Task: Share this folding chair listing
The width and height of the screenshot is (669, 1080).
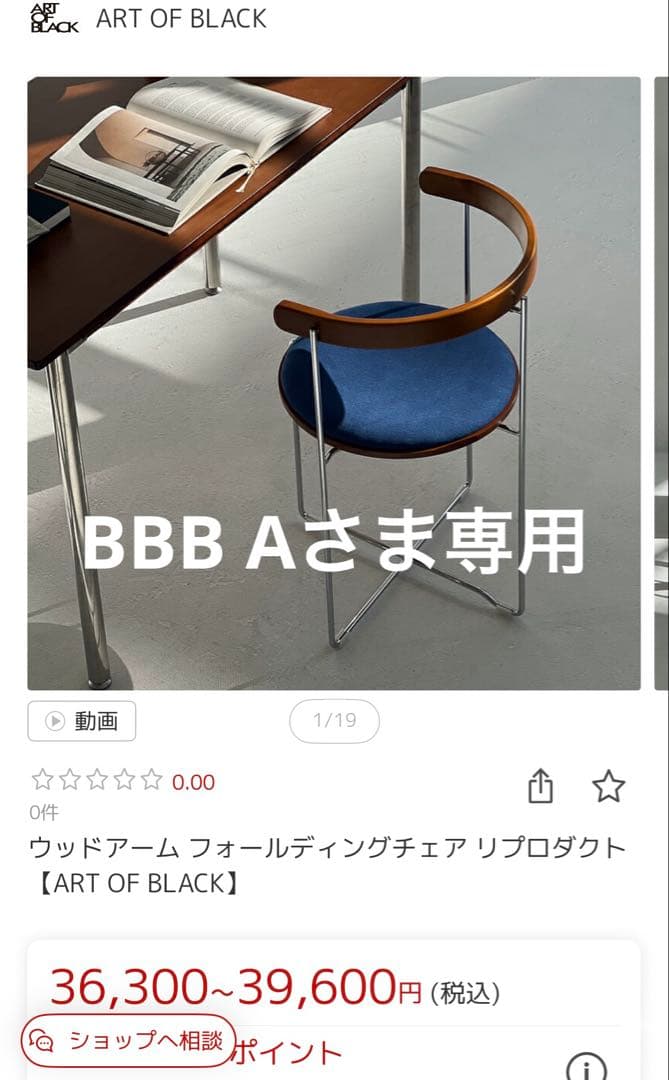Action: point(540,786)
